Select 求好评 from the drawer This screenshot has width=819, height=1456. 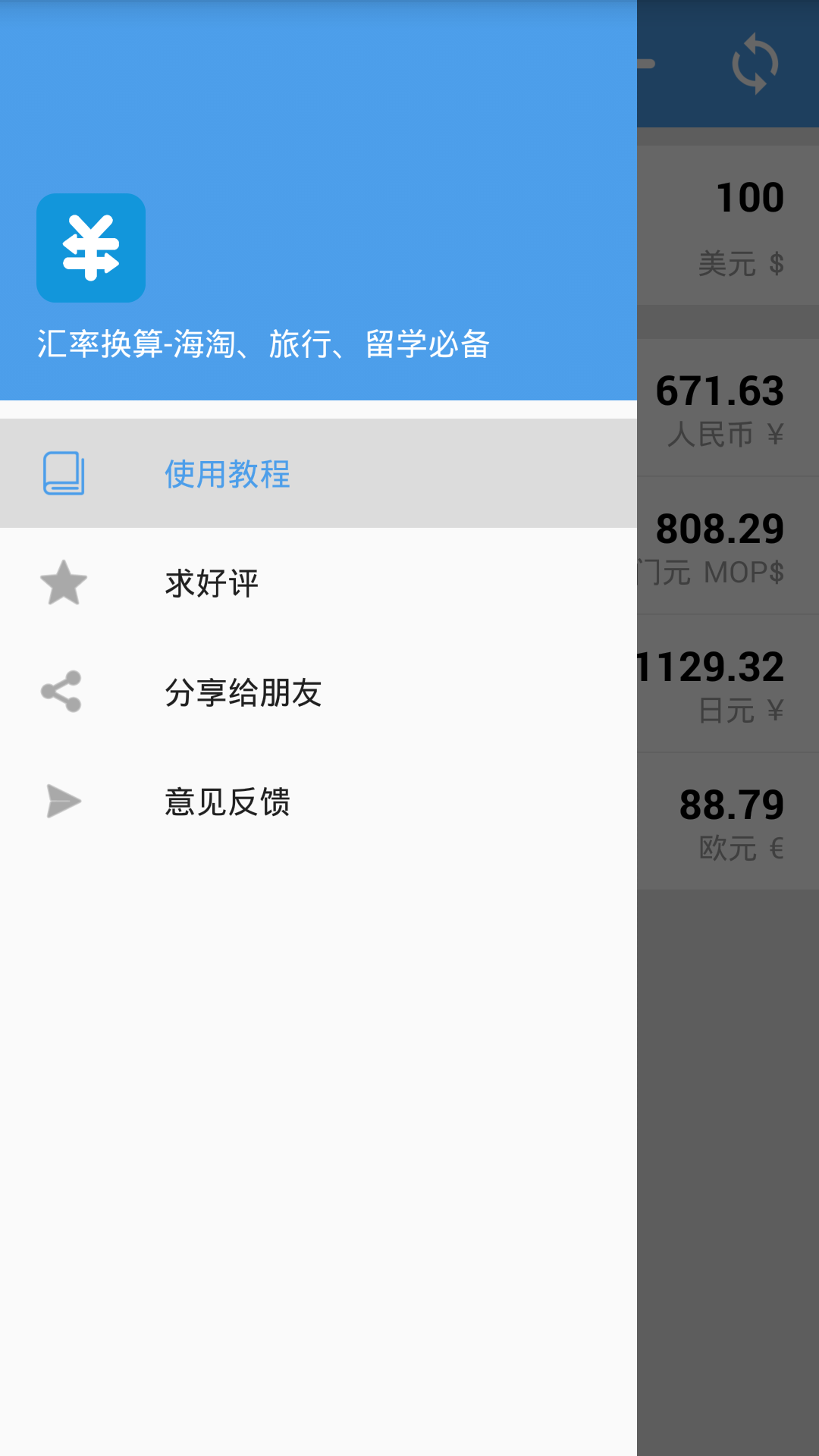[x=212, y=582]
